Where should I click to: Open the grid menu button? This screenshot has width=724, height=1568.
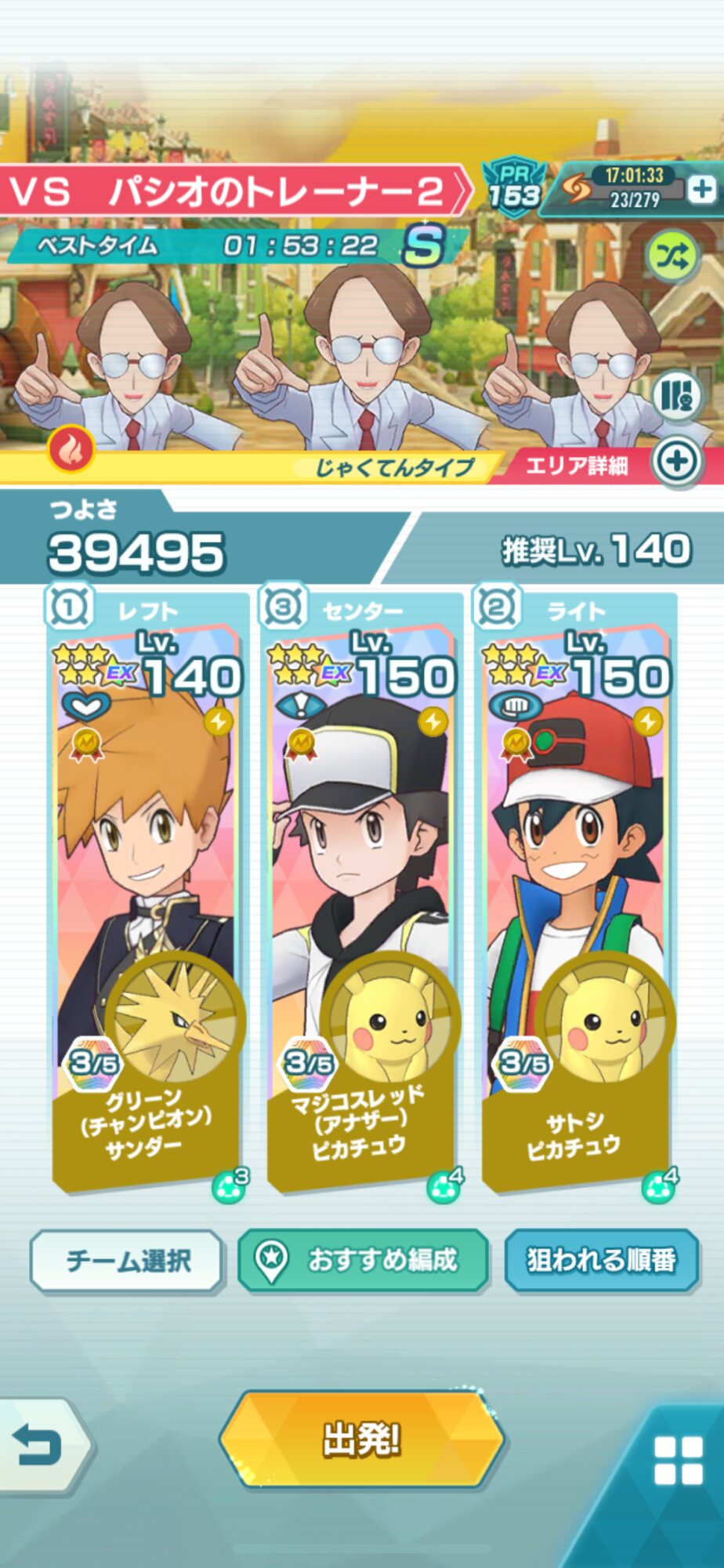pos(678,1461)
